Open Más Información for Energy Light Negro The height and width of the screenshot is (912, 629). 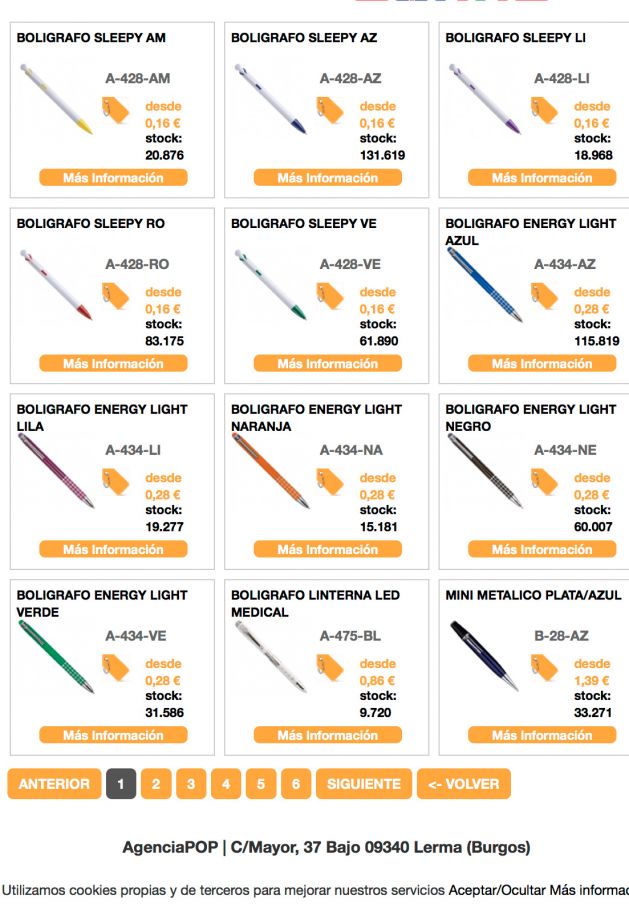click(541, 549)
